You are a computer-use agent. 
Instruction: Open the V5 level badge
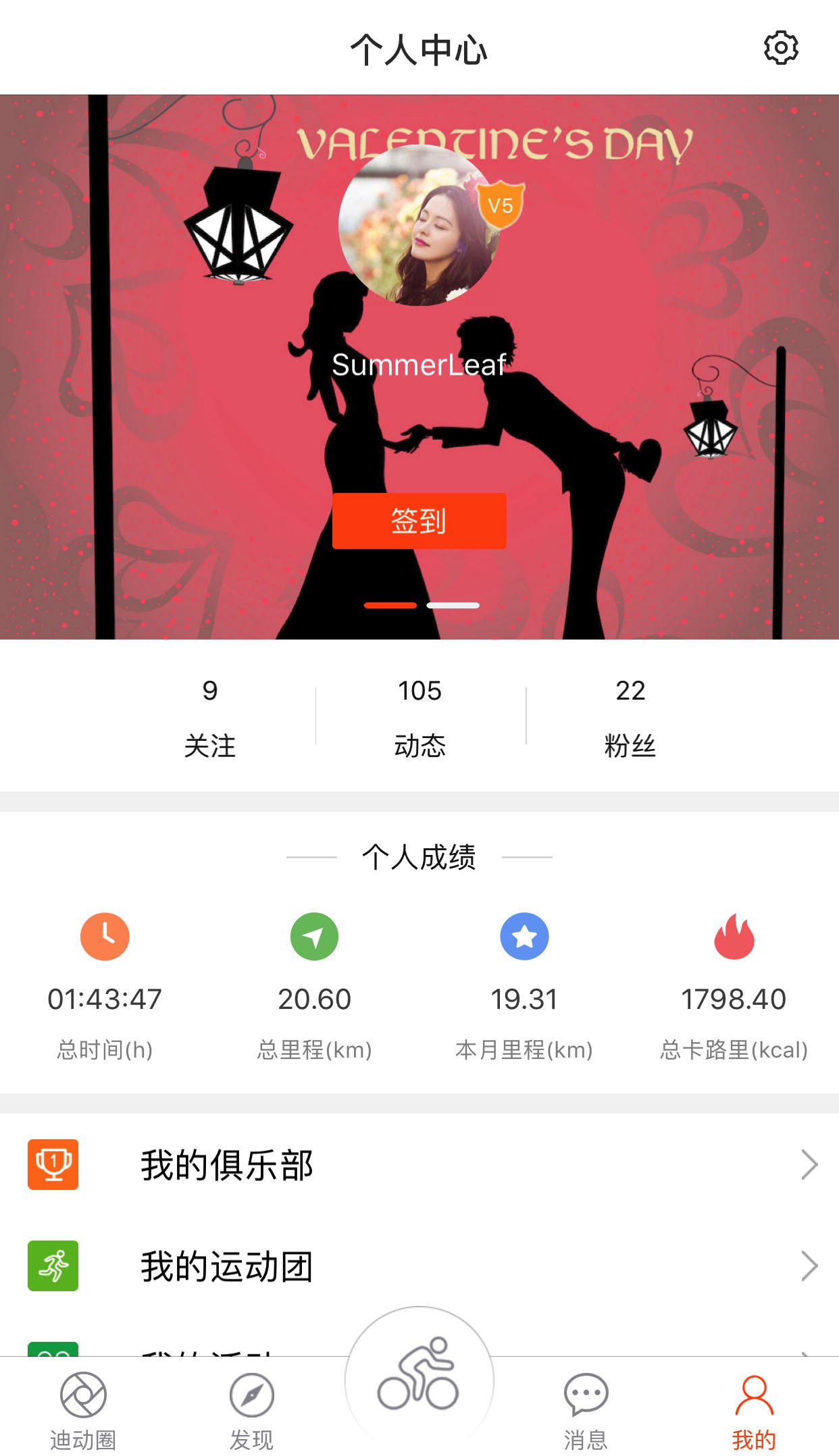[x=500, y=205]
